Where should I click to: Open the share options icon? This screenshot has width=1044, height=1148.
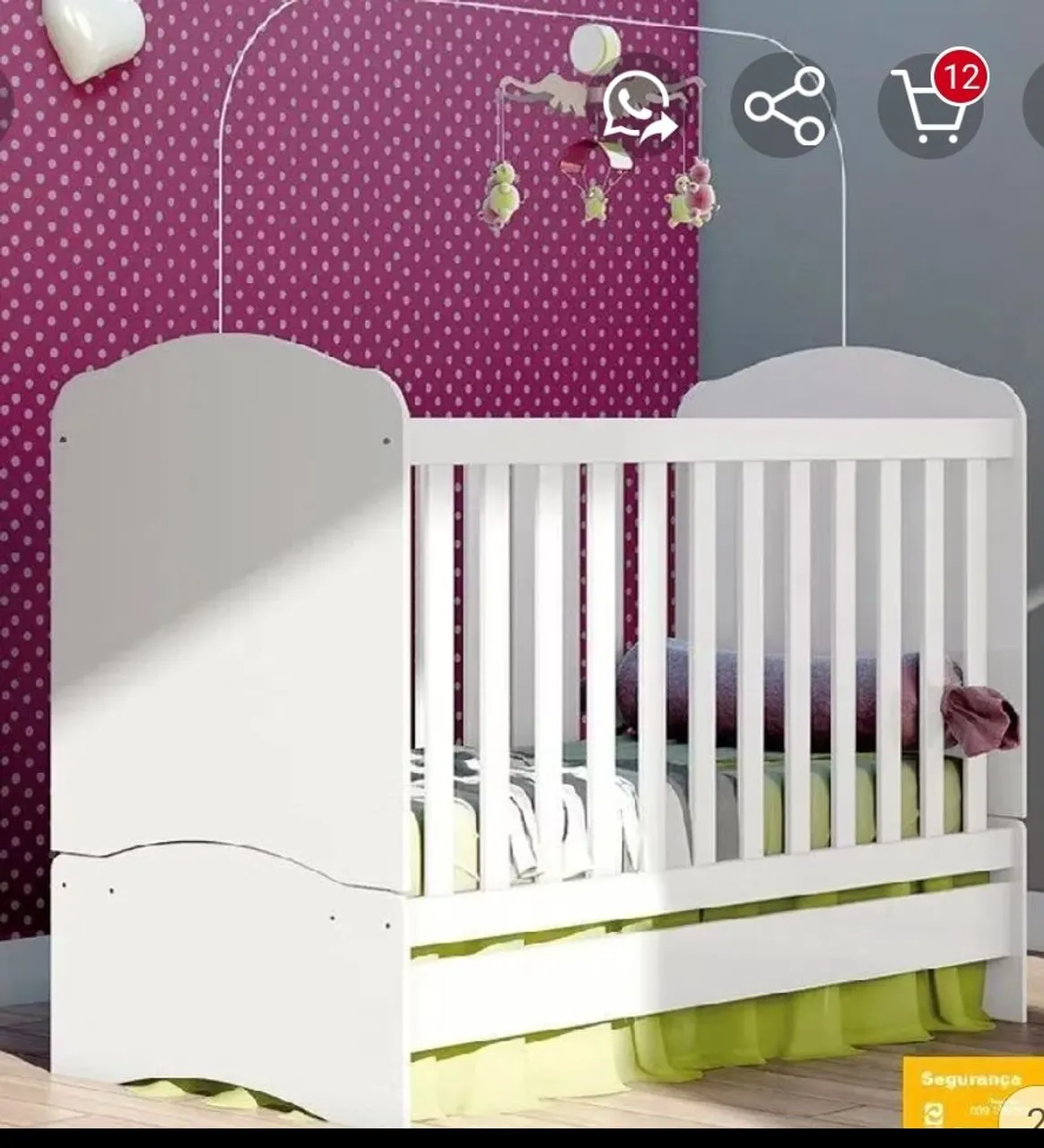click(784, 106)
